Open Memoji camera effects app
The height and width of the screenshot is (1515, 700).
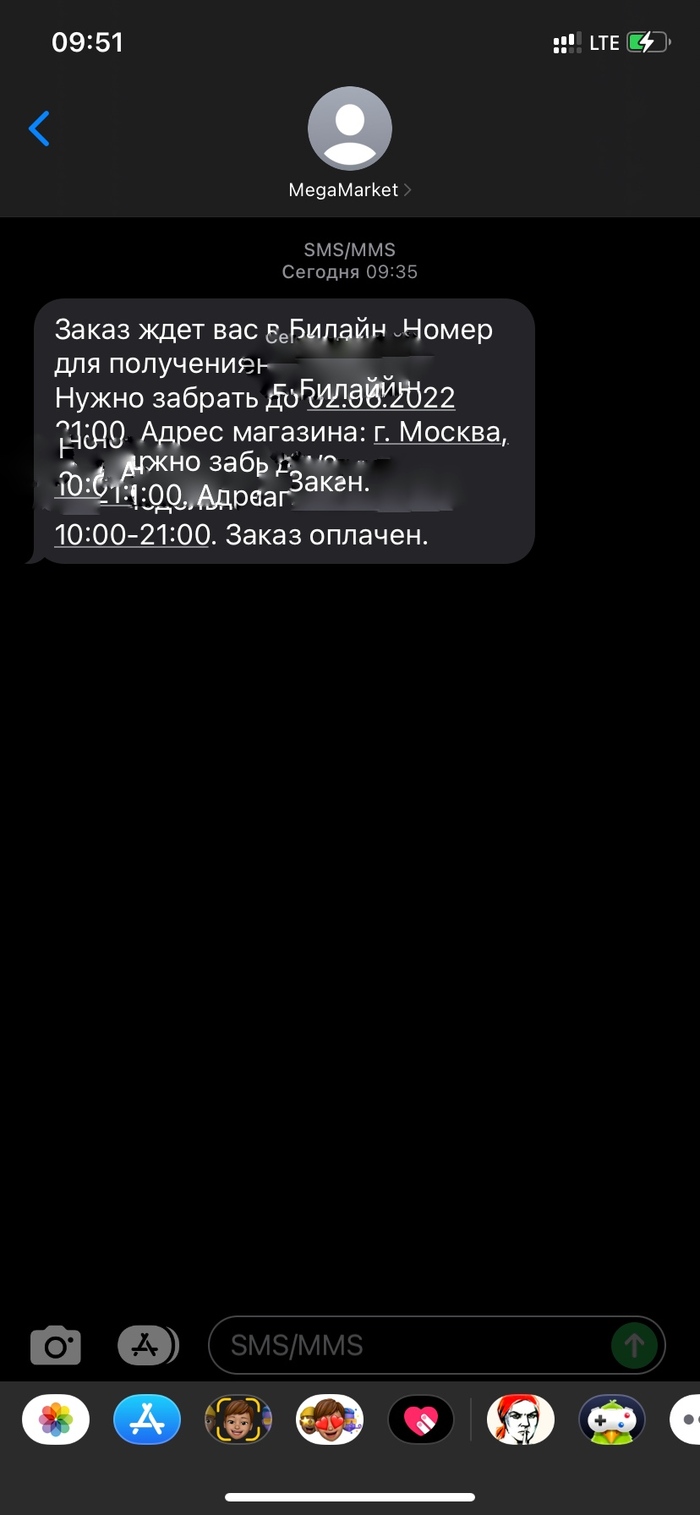pyautogui.click(x=238, y=1419)
